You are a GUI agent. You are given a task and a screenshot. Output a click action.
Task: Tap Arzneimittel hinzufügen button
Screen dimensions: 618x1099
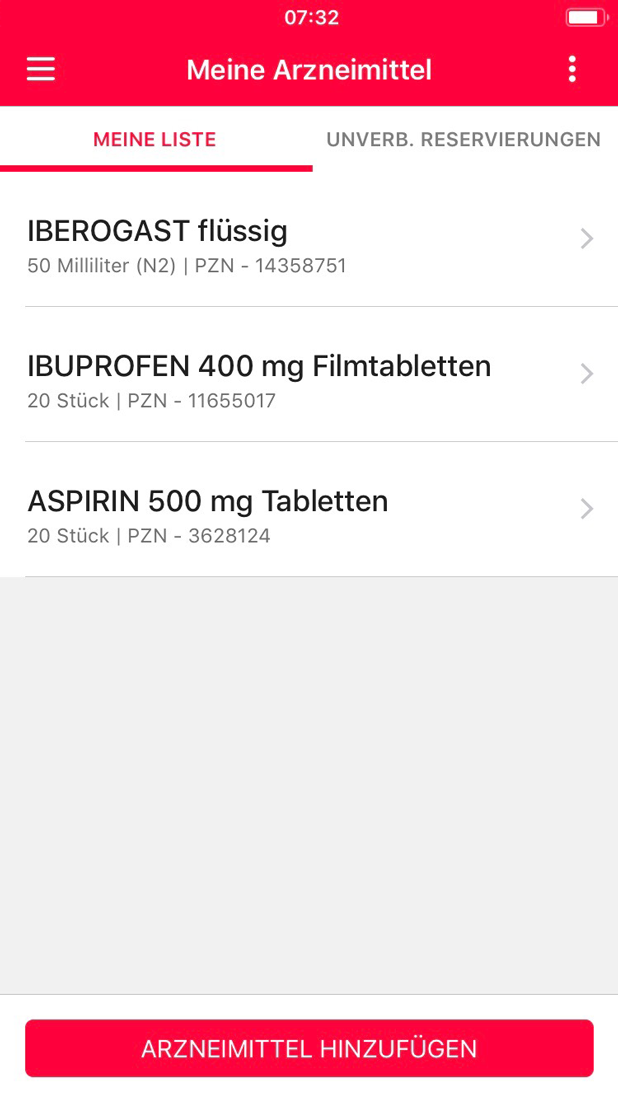(309, 1049)
